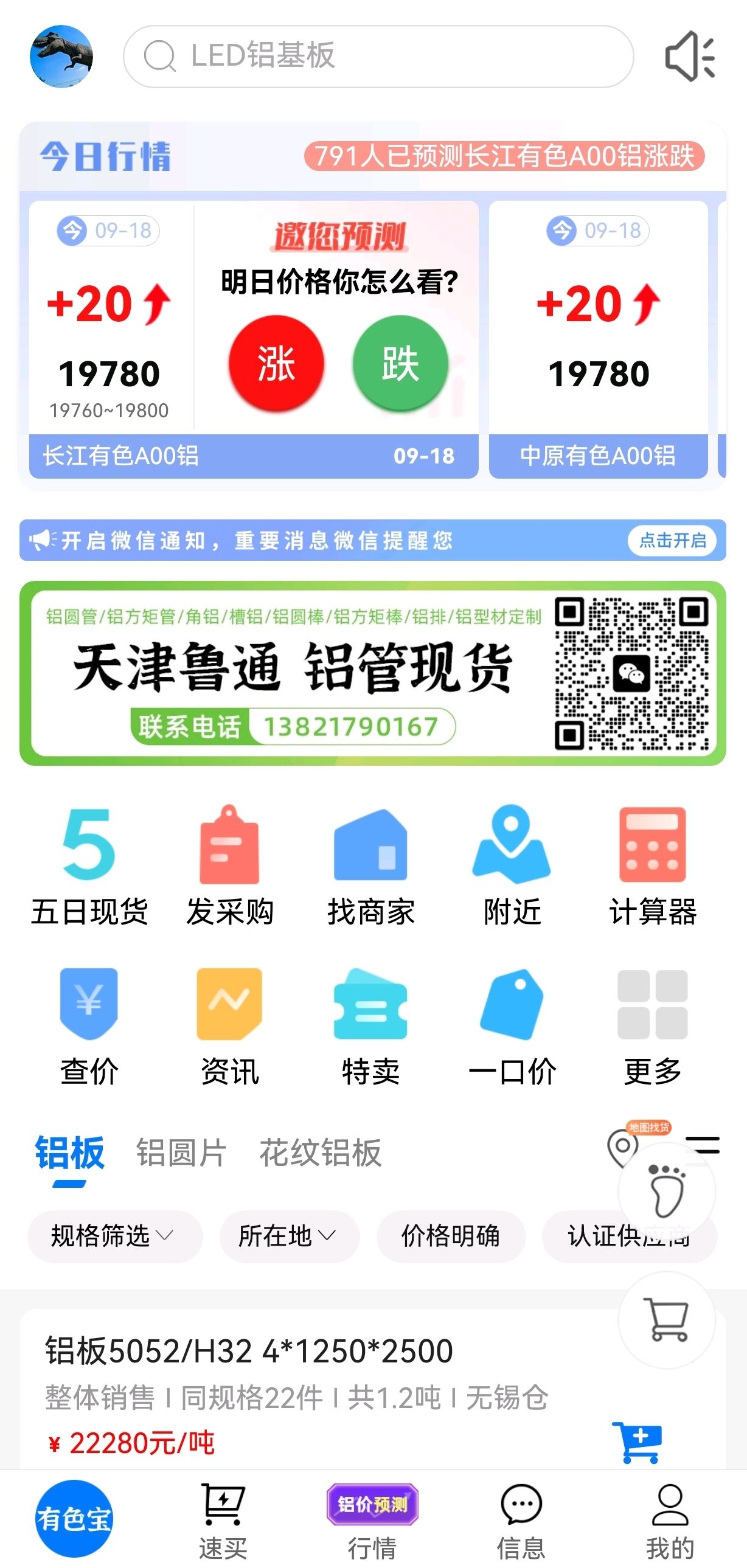The width and height of the screenshot is (747, 1568).
Task: Switch to the 铝圆片 tab
Action: pyautogui.click(x=181, y=1152)
